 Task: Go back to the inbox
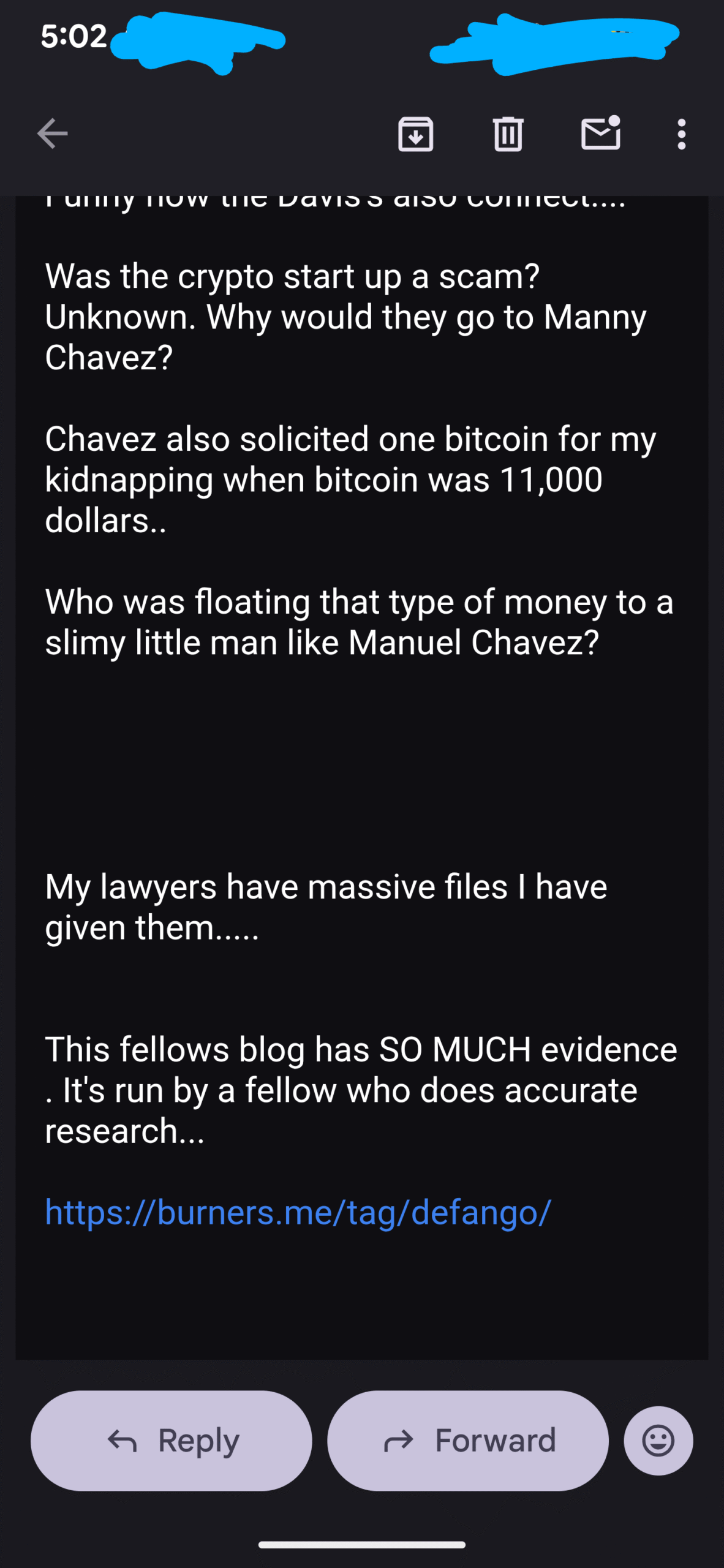tap(52, 134)
